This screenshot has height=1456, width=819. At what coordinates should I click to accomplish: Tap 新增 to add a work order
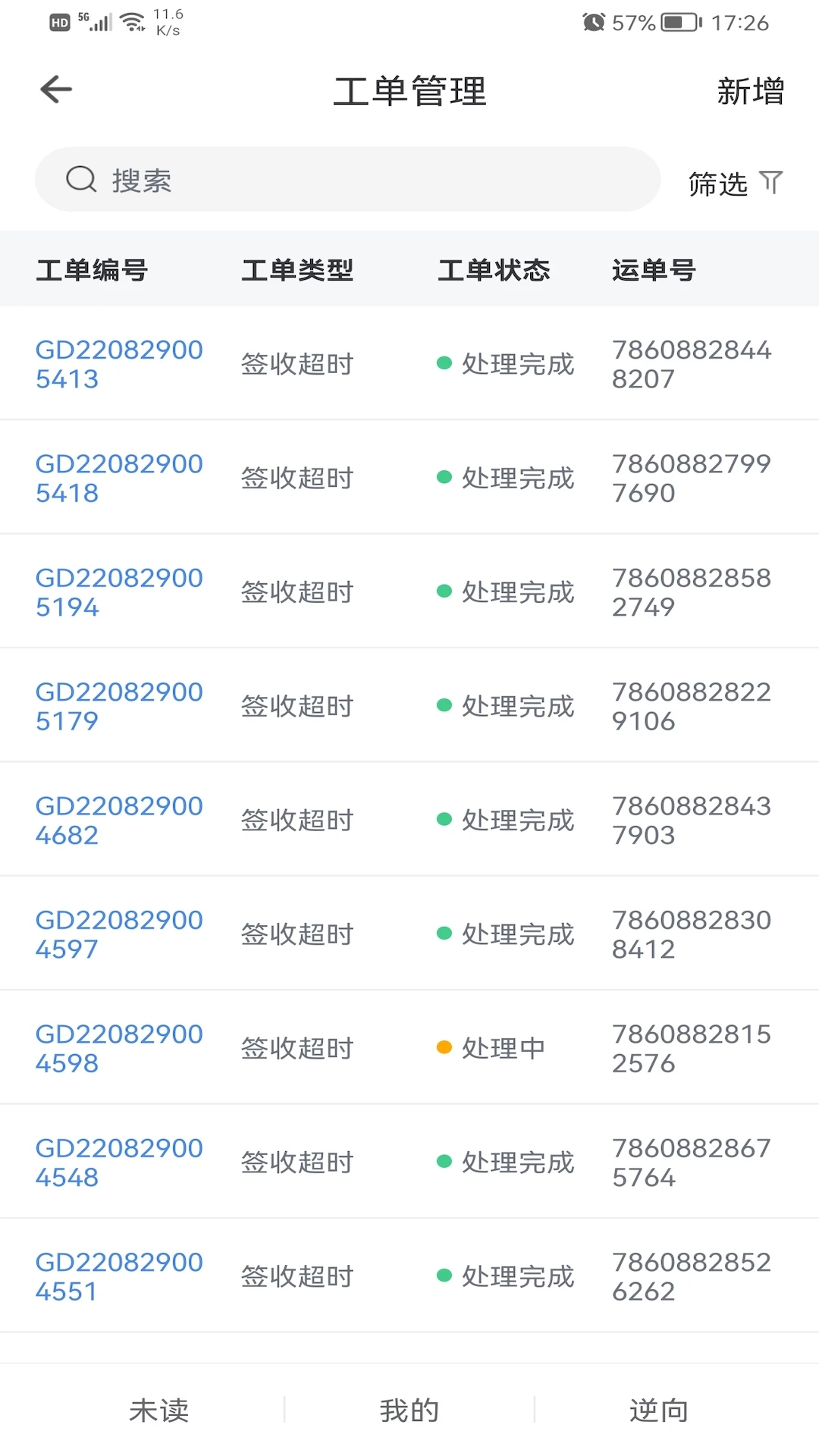(x=750, y=91)
